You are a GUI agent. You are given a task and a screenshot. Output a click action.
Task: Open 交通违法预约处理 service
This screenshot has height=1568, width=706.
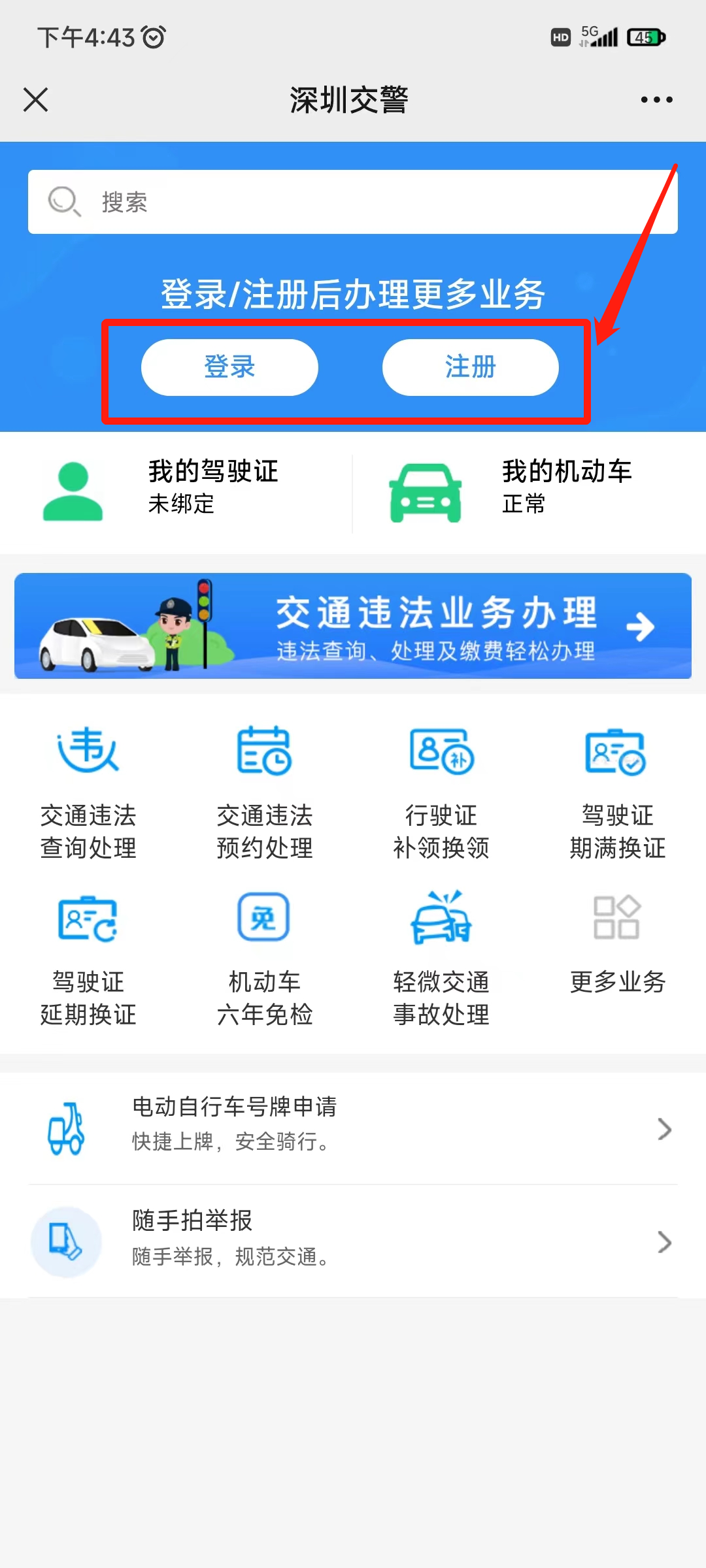pyautogui.click(x=264, y=791)
